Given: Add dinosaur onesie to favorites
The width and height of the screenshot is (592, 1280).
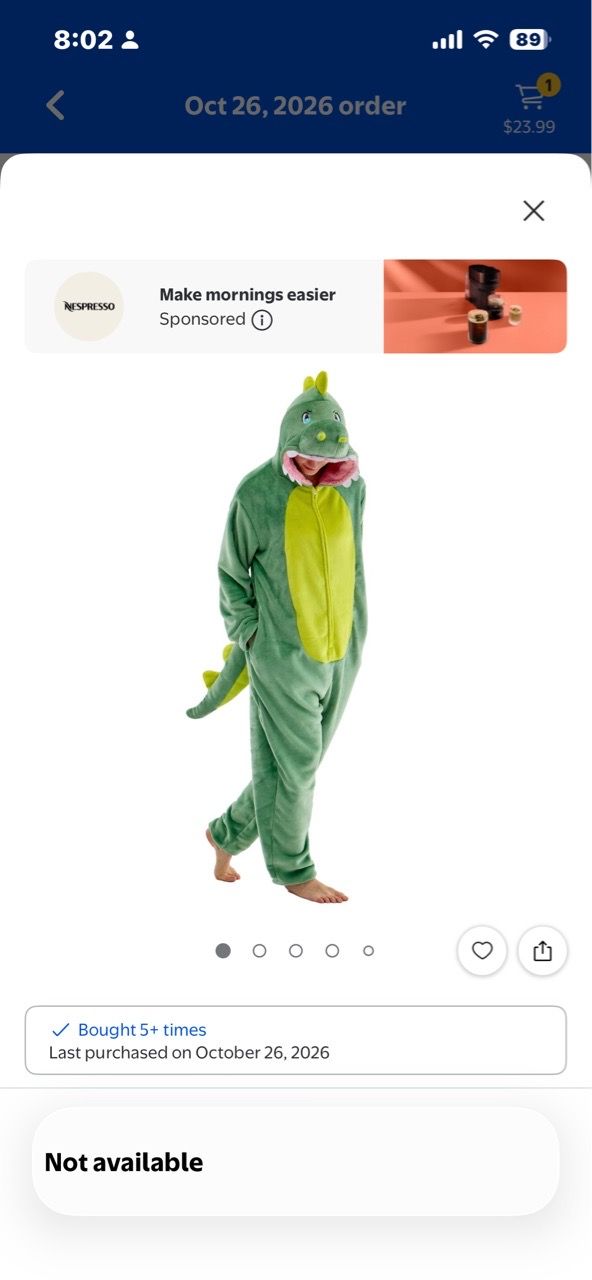Looking at the screenshot, I should pos(482,951).
